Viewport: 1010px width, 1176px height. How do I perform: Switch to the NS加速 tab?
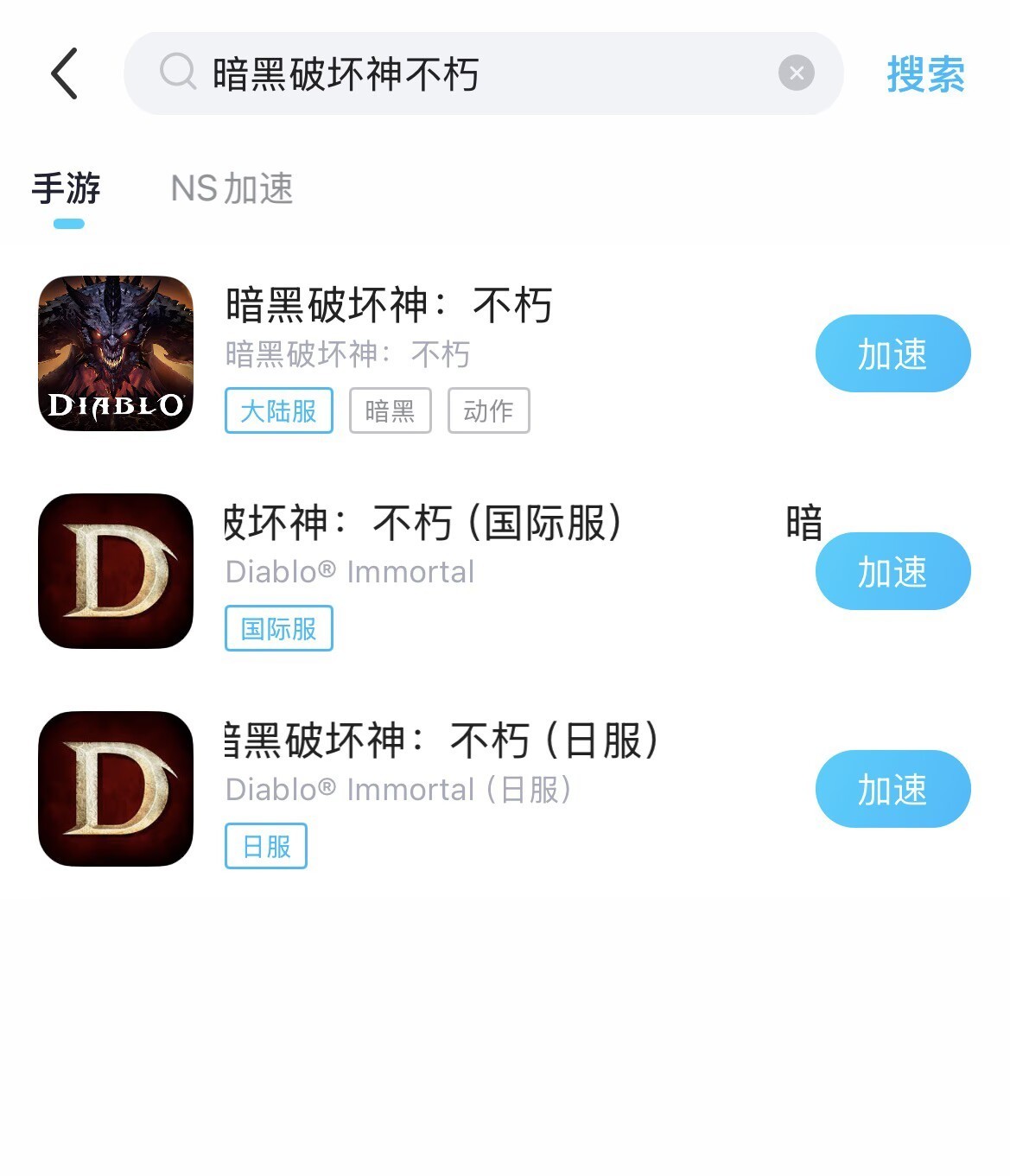(232, 188)
